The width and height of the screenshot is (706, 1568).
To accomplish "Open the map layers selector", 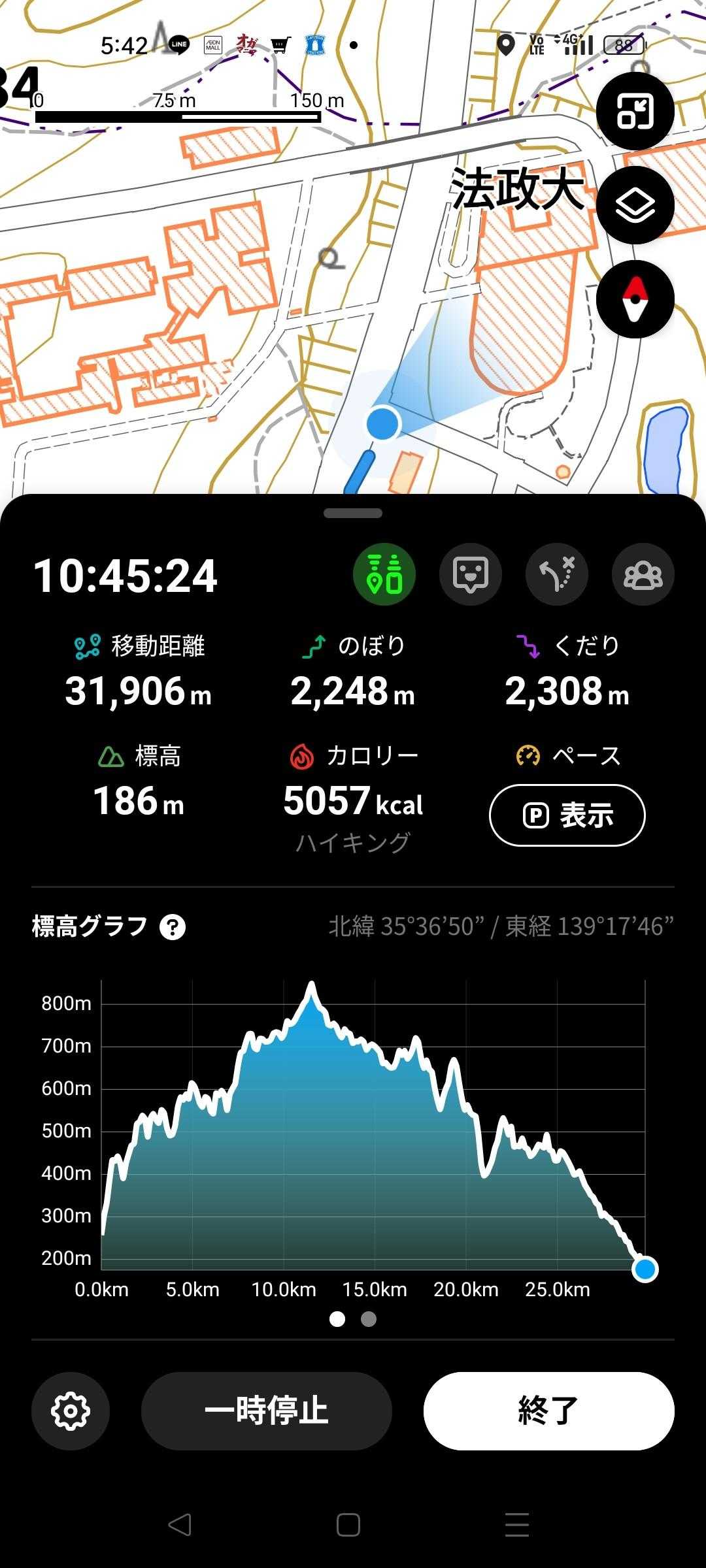I will click(635, 206).
